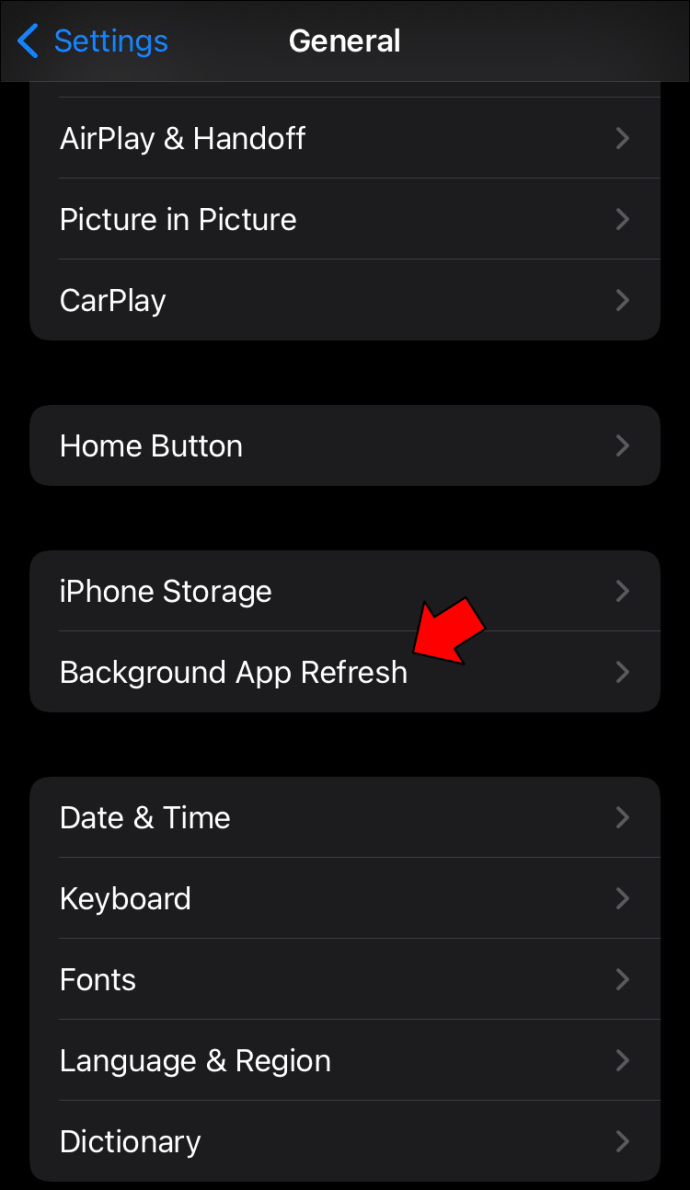This screenshot has height=1190, width=690.
Task: Go back to Settings
Action: (93, 41)
